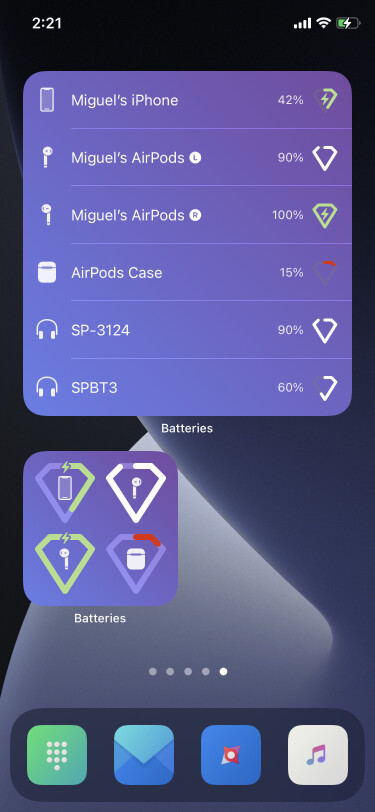Launch the green dial pad app in the dock
This screenshot has height=812, width=375.
click(x=57, y=755)
